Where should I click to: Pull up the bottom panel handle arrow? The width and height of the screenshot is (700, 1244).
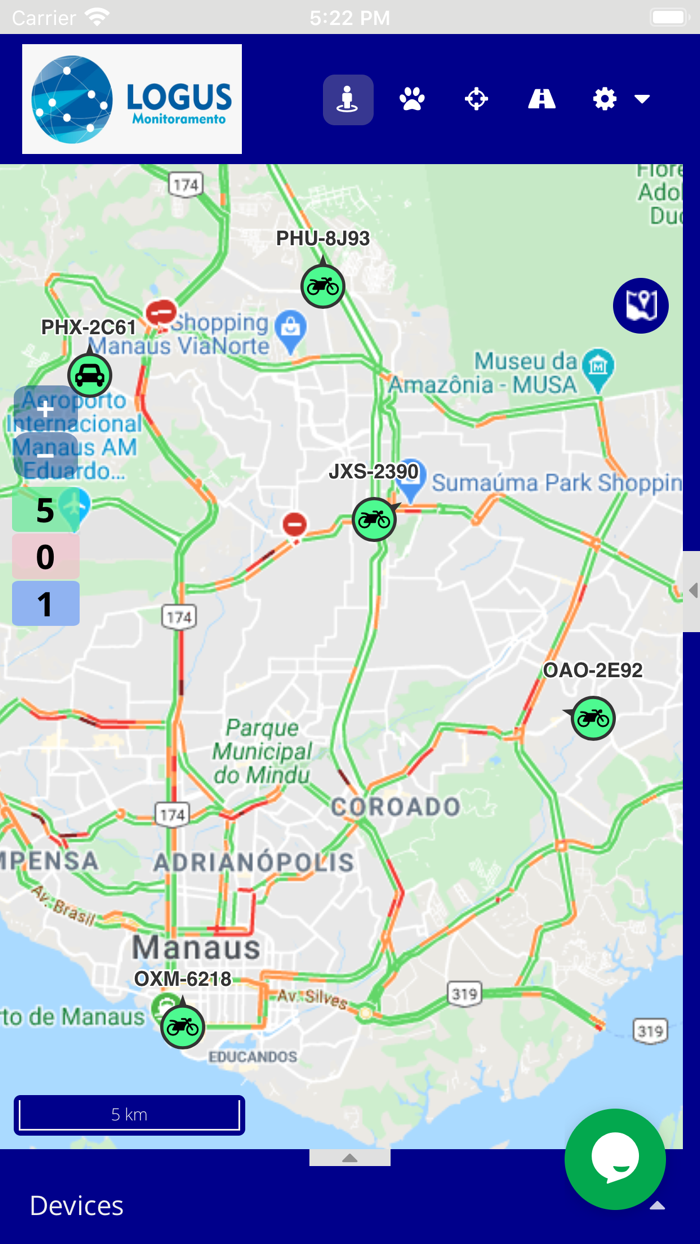[x=350, y=1158]
